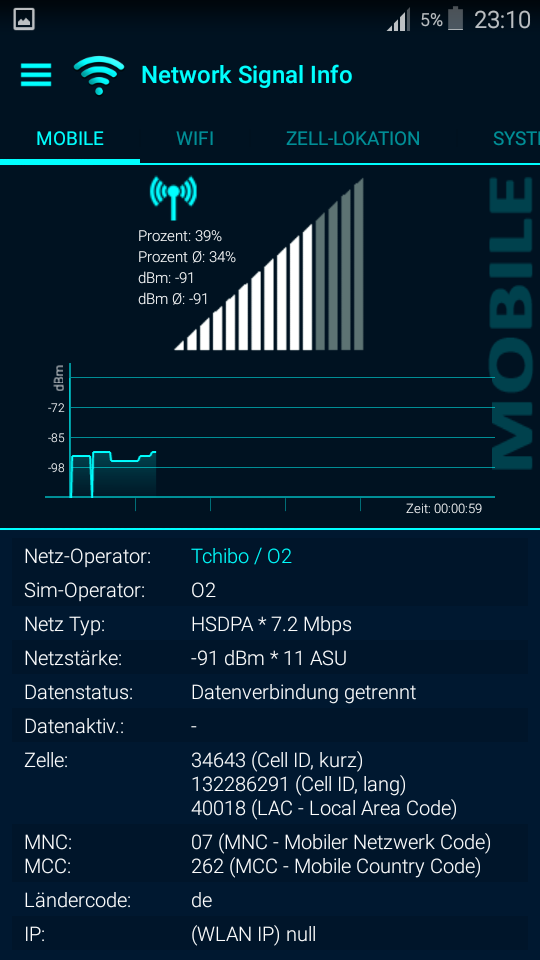This screenshot has width=540, height=960.
Task: Switch to the WIFI tab
Action: (x=195, y=138)
